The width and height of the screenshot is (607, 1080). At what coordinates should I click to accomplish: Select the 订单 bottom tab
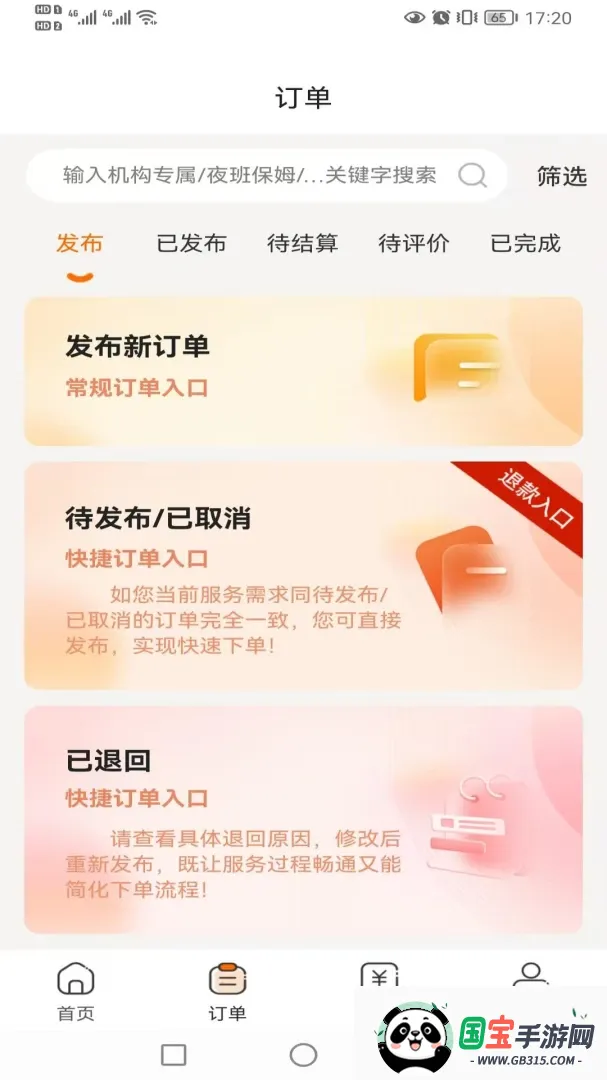227,992
